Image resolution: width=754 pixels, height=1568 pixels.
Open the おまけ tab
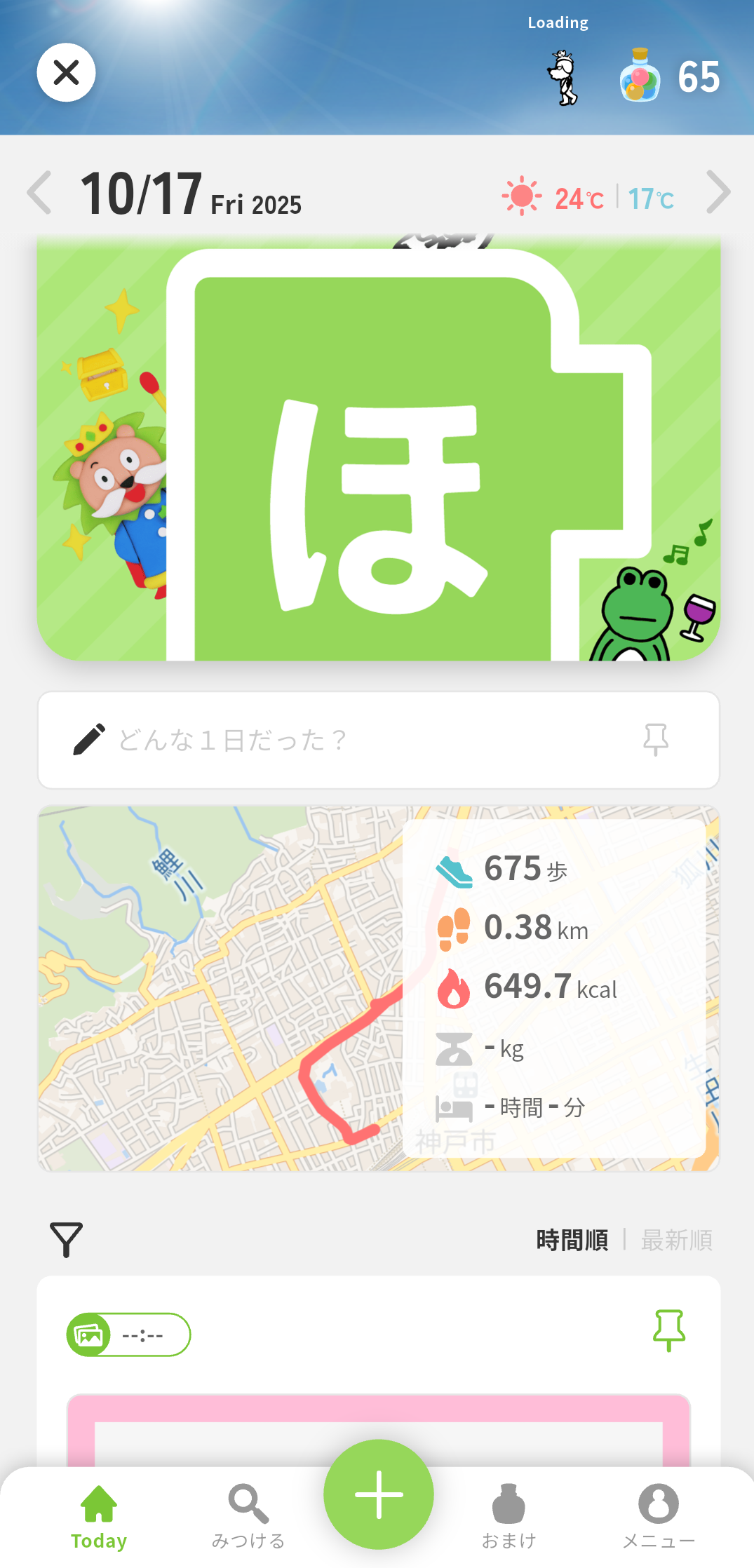509,1517
